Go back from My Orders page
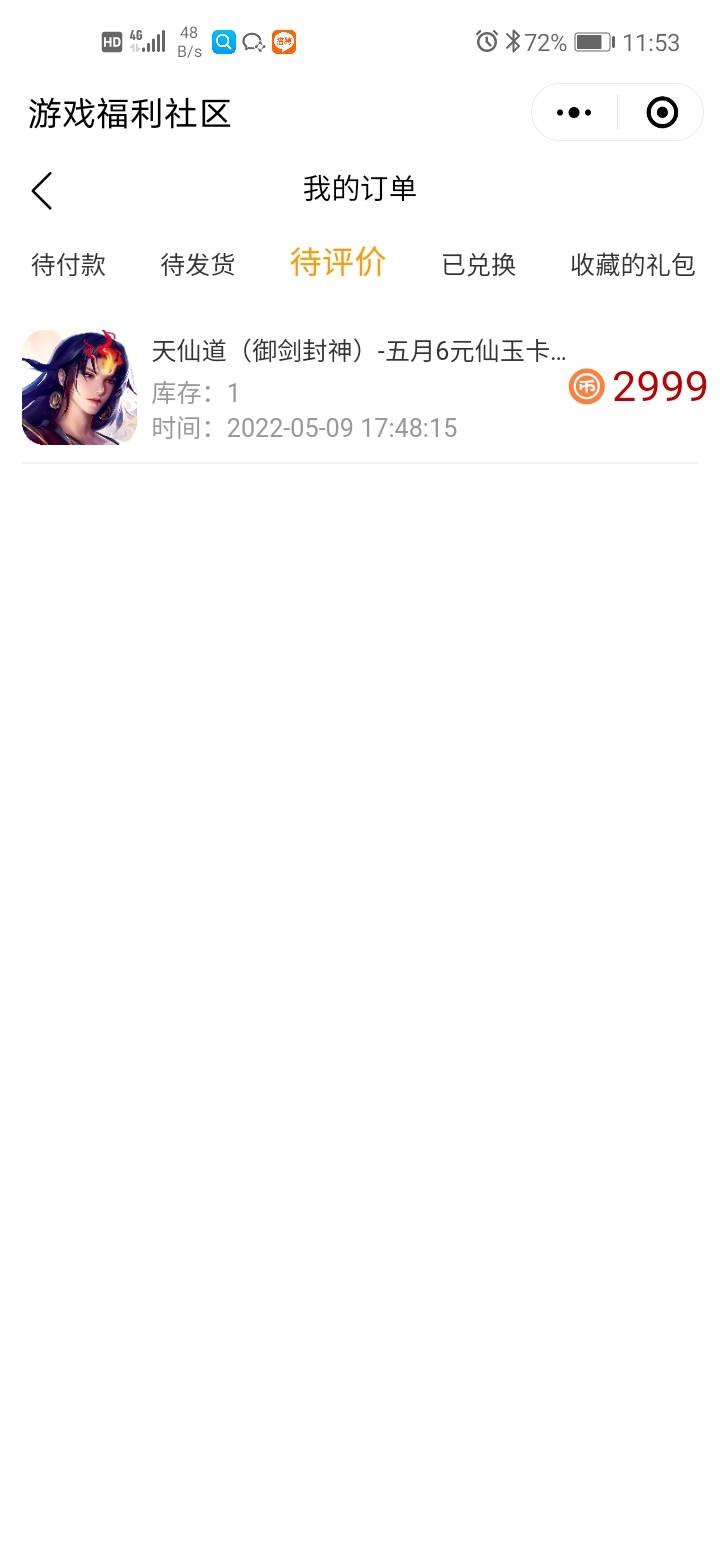 [x=42, y=190]
